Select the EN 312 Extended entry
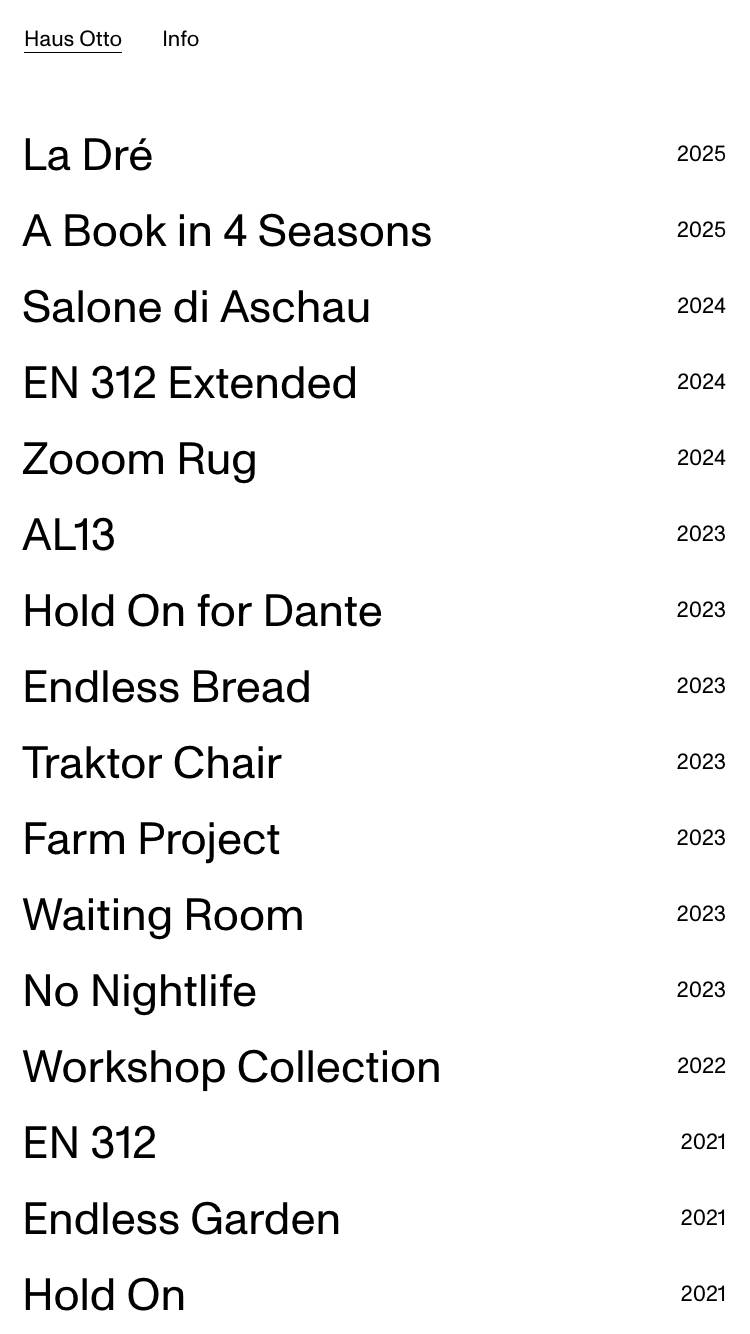 [190, 383]
